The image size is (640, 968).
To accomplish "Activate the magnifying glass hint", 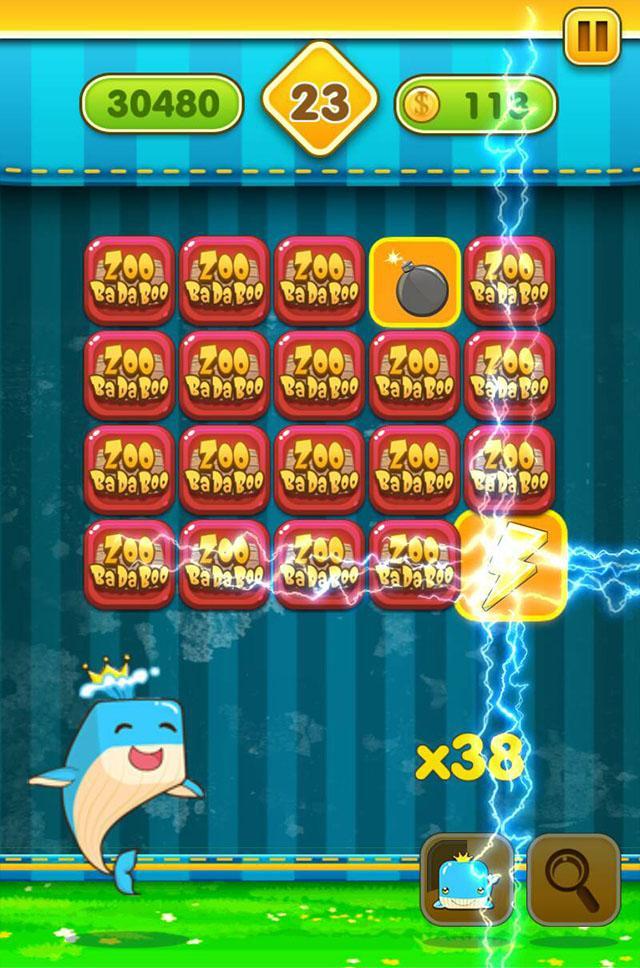I will click(573, 880).
